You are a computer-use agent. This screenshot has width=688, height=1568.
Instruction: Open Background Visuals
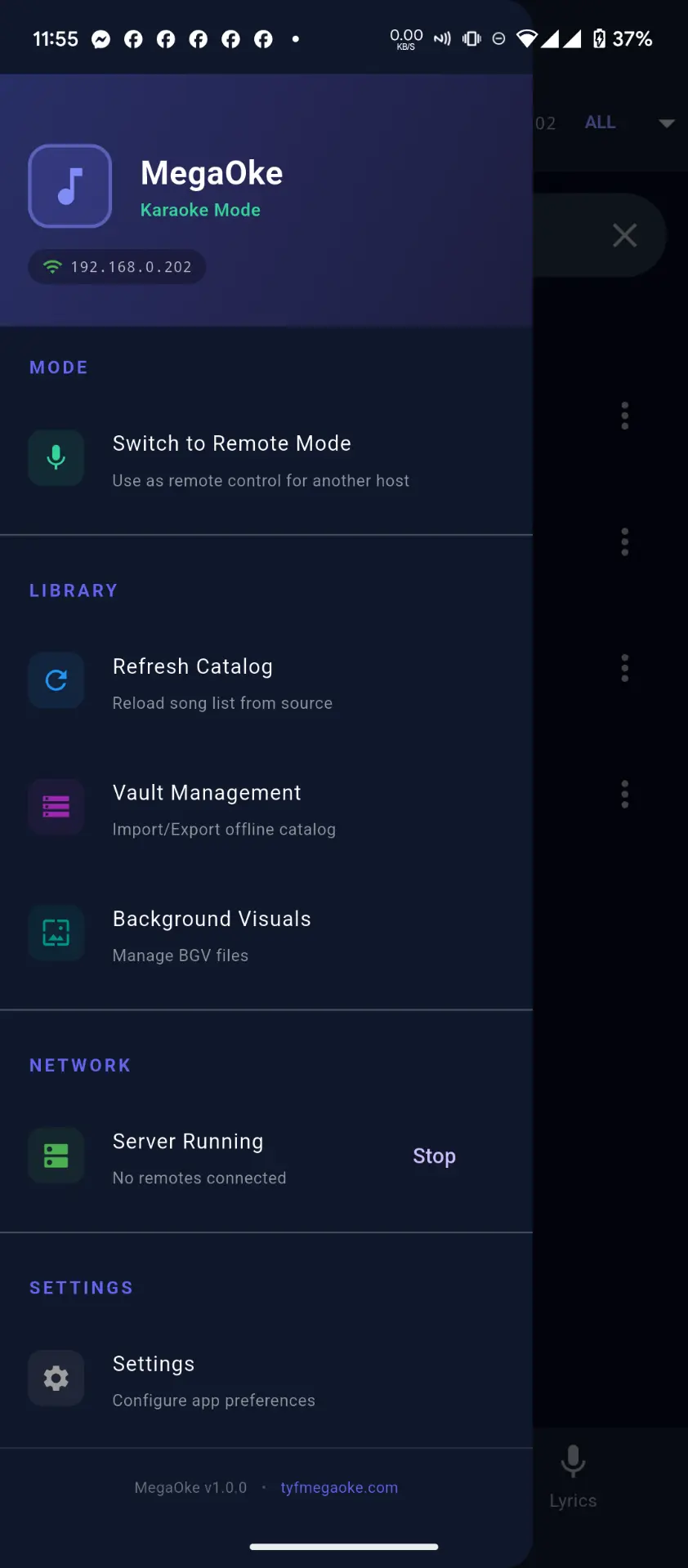[x=266, y=935]
